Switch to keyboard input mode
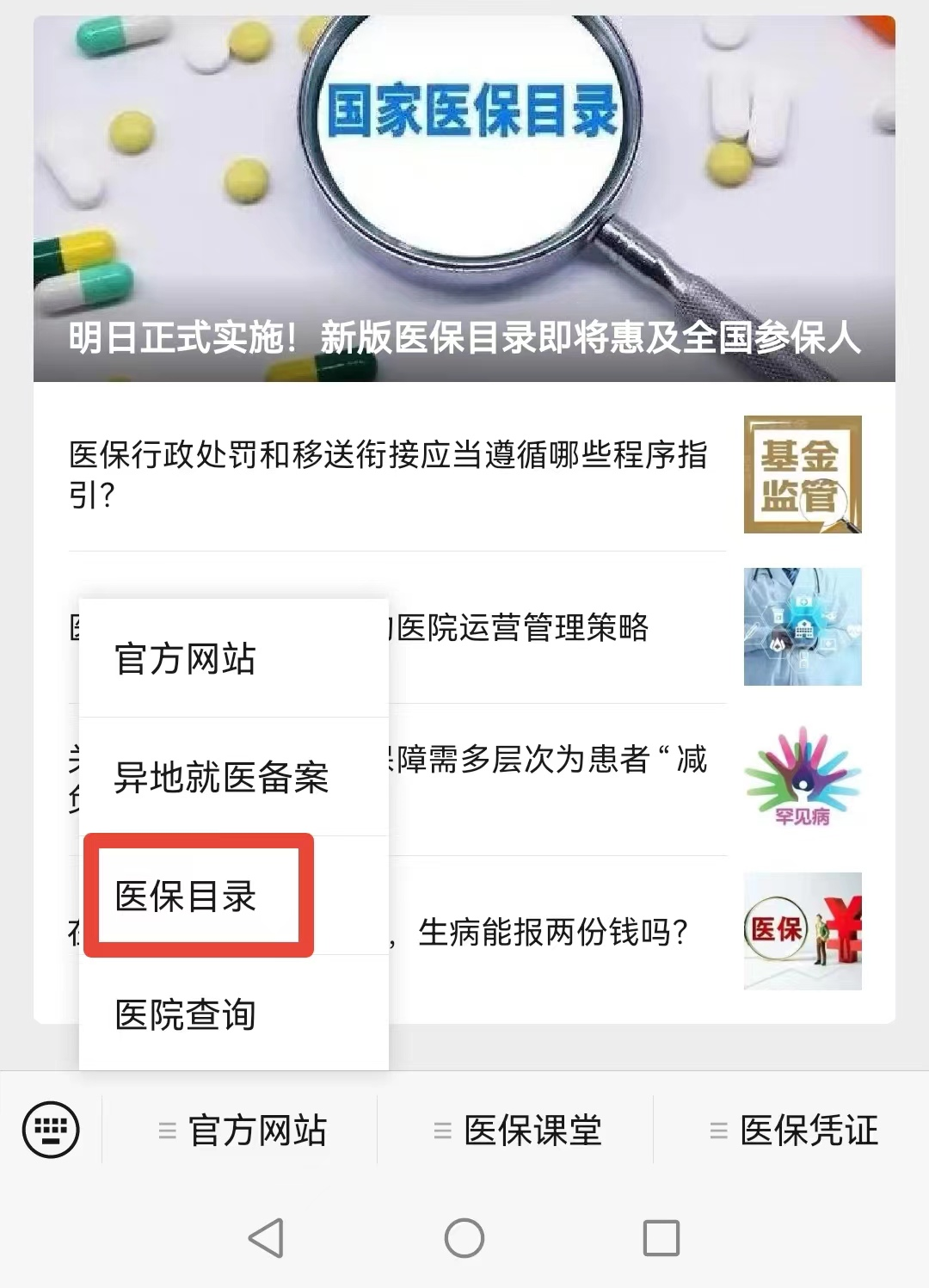This screenshot has width=929, height=1288. (51, 1130)
